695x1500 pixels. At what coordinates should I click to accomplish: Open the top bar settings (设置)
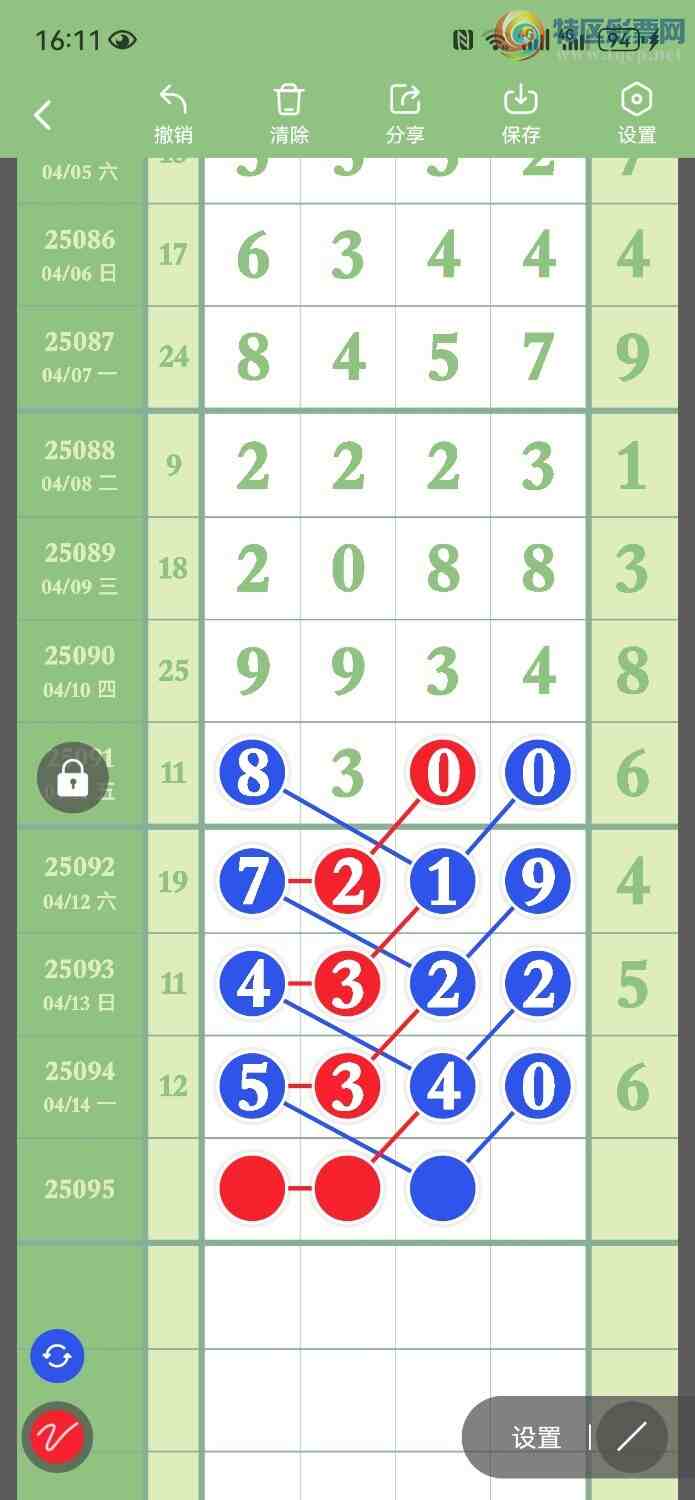click(x=636, y=114)
